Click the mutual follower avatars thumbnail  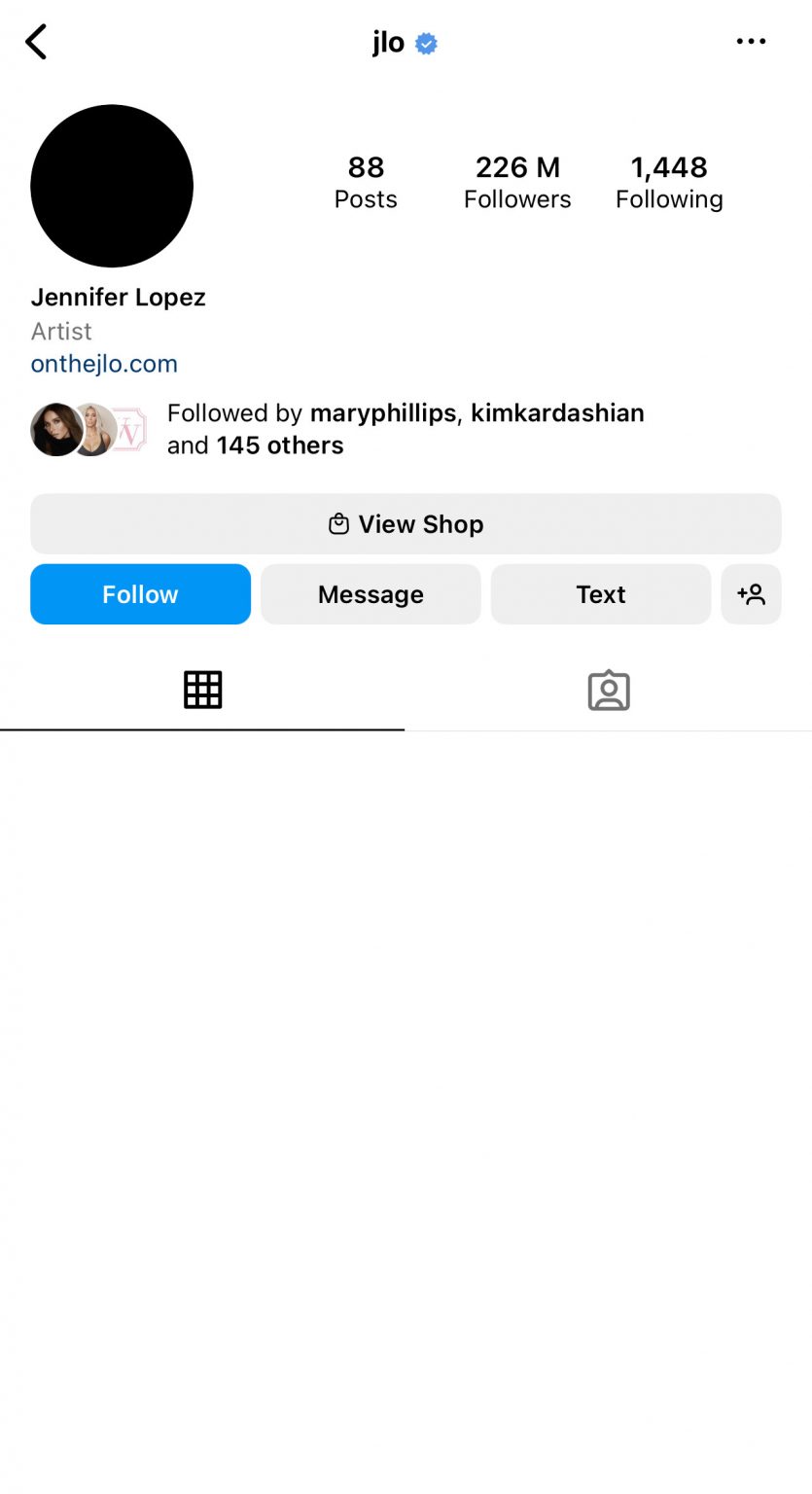pyautogui.click(x=88, y=429)
